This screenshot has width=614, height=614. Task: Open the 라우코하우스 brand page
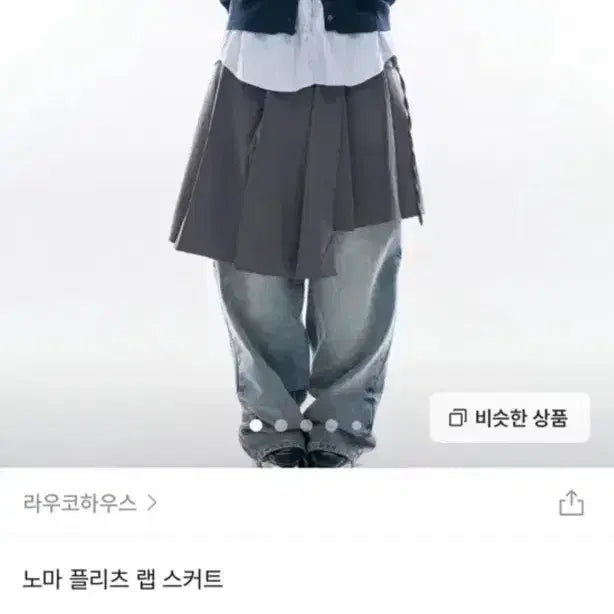[90, 503]
